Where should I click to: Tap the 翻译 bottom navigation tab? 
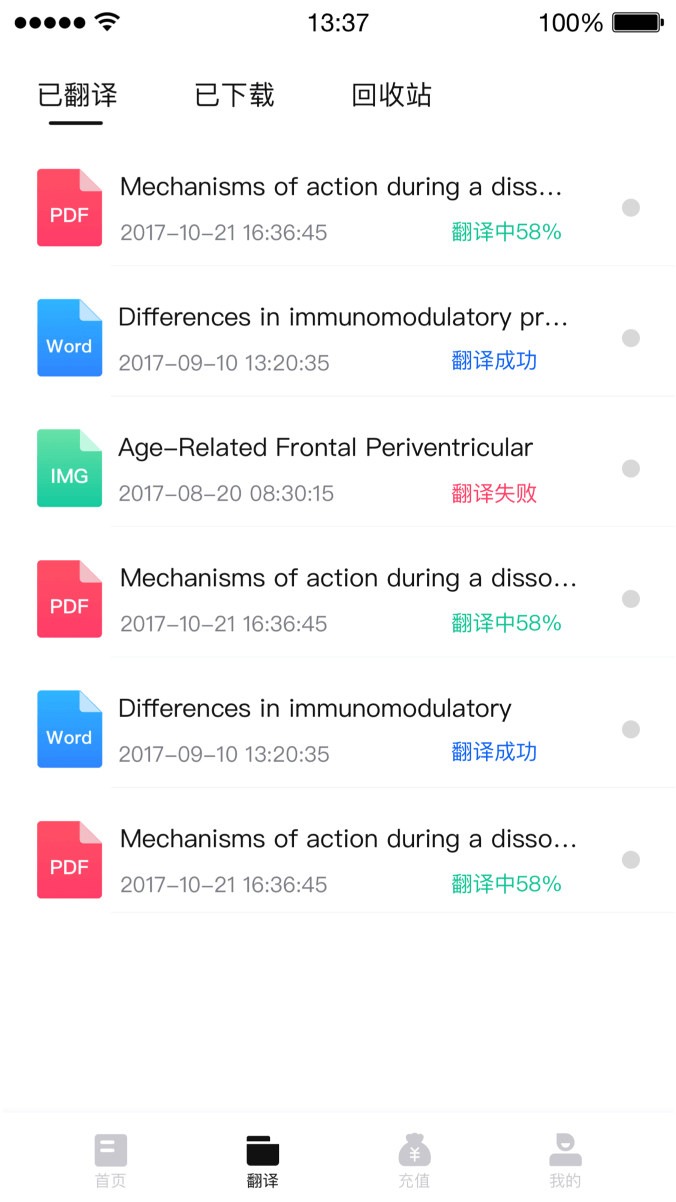pyautogui.click(x=263, y=1160)
